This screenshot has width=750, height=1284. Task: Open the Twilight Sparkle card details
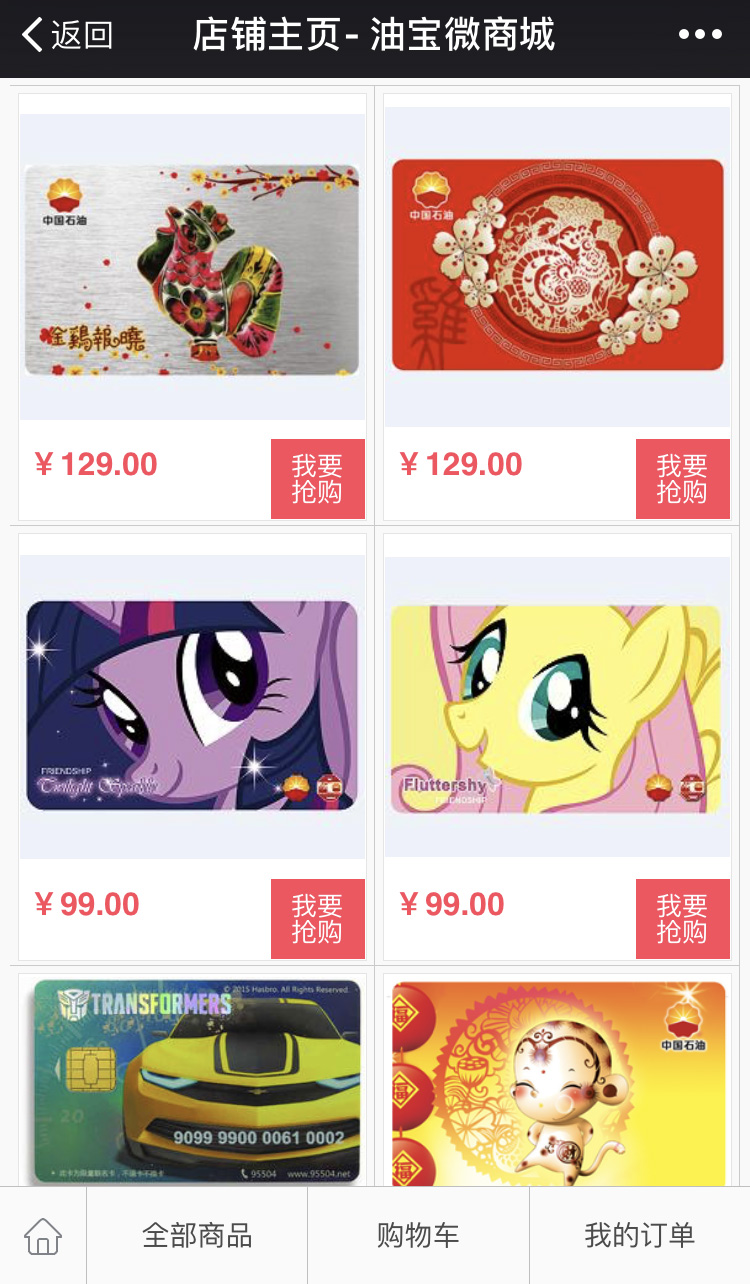[192, 705]
